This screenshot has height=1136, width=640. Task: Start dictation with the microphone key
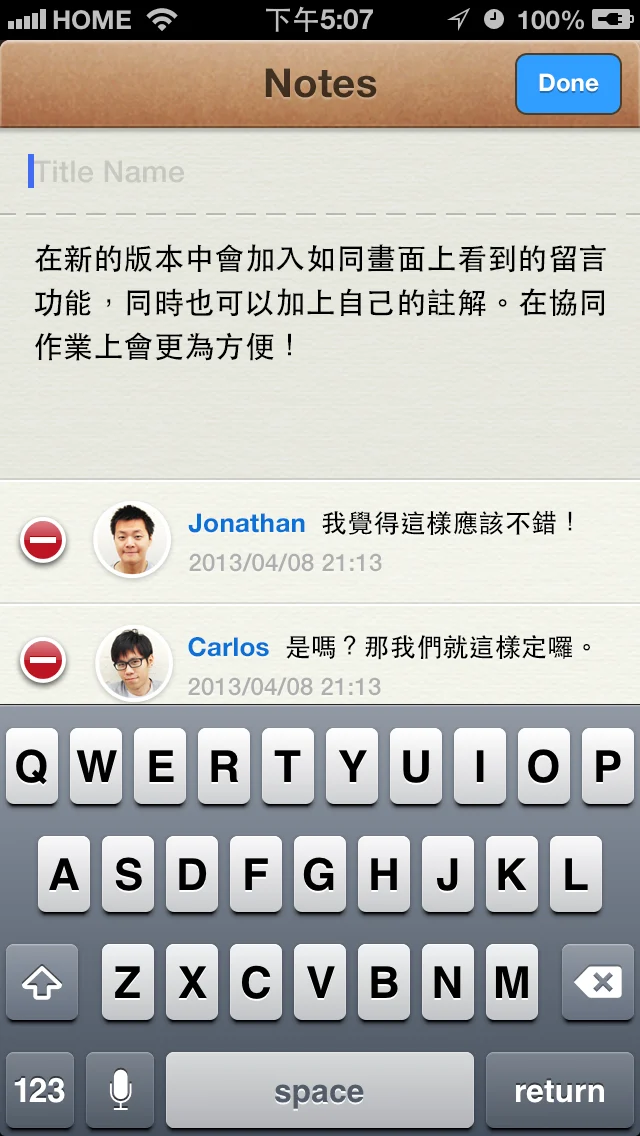click(120, 1090)
